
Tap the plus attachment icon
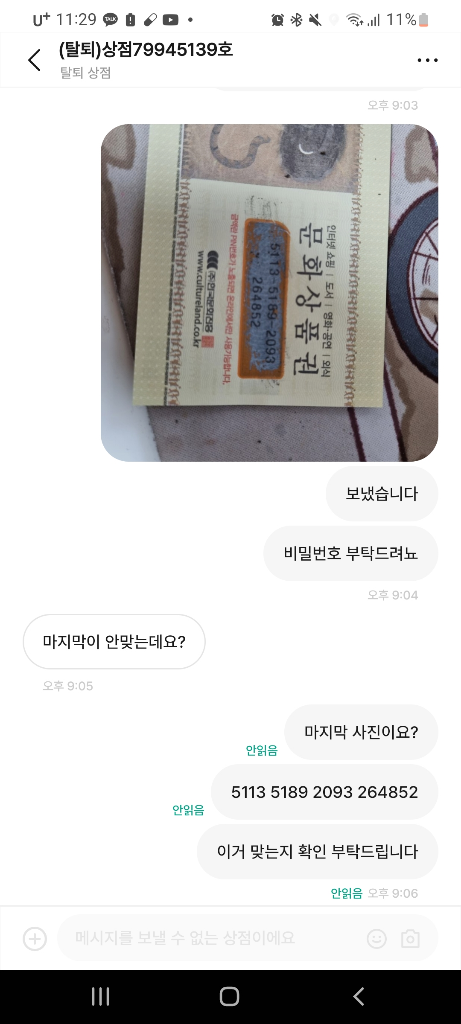click(35, 938)
